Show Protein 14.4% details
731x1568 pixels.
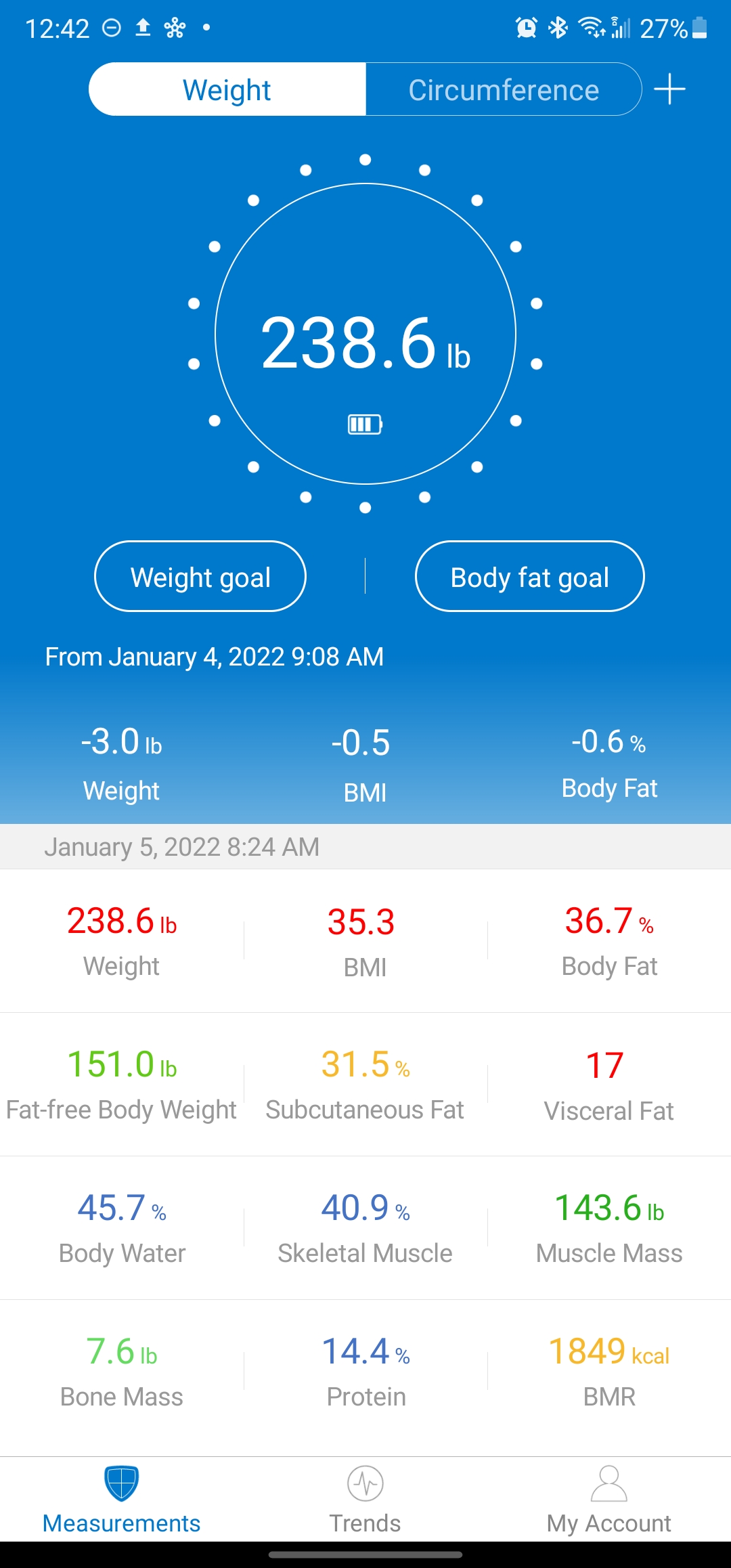[365, 1371]
